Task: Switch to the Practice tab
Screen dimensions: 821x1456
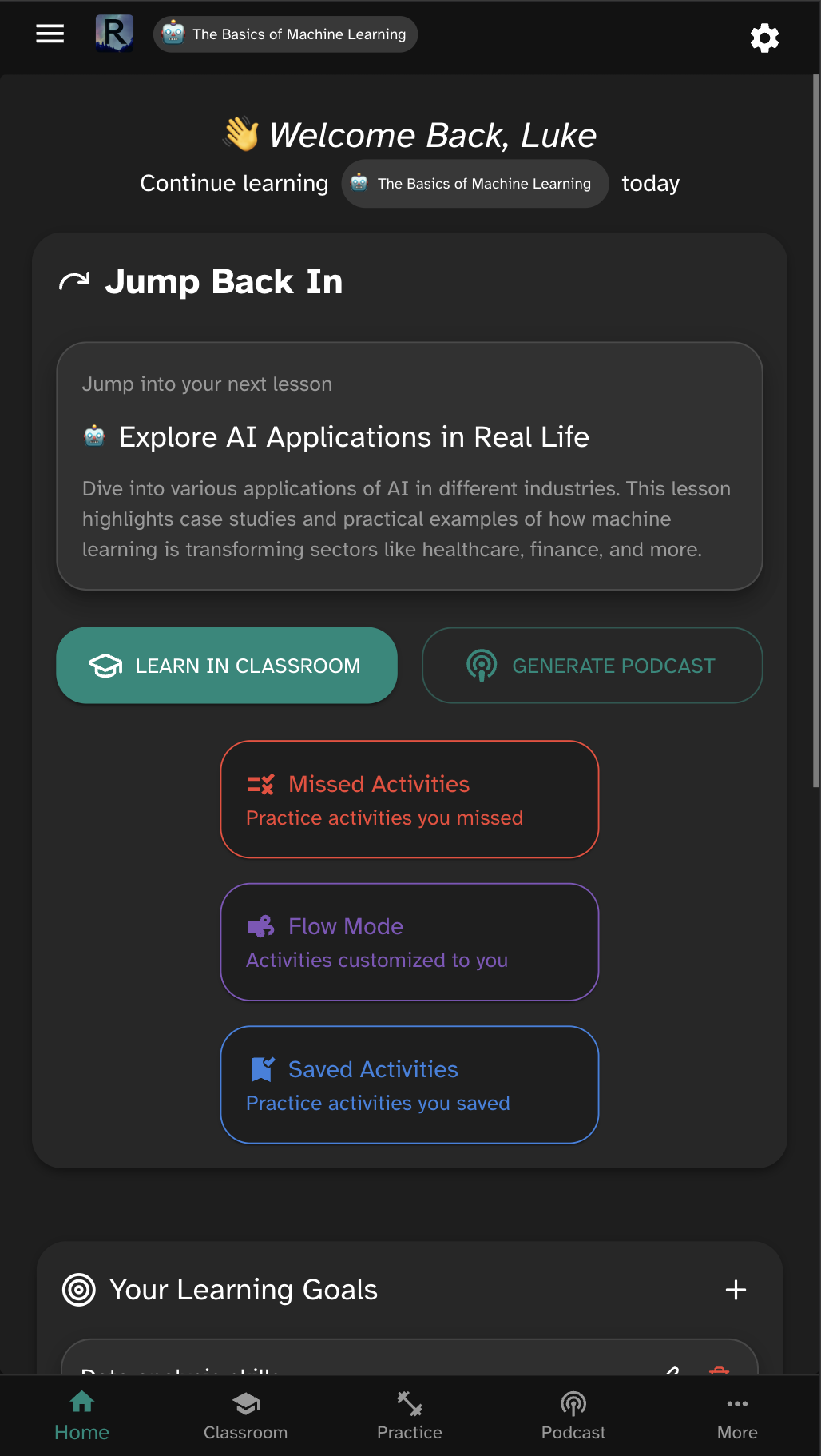Action: (410, 1416)
